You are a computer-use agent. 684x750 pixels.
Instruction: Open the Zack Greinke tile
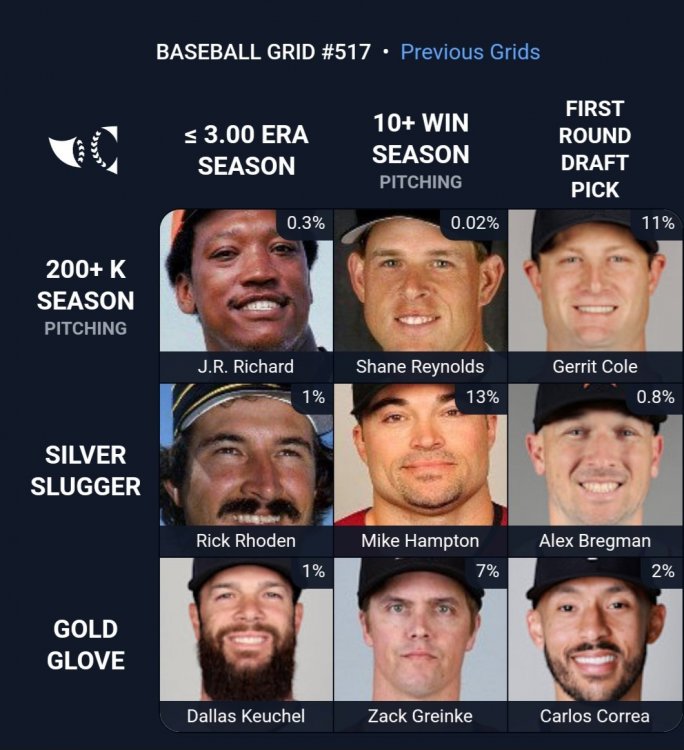click(x=420, y=643)
